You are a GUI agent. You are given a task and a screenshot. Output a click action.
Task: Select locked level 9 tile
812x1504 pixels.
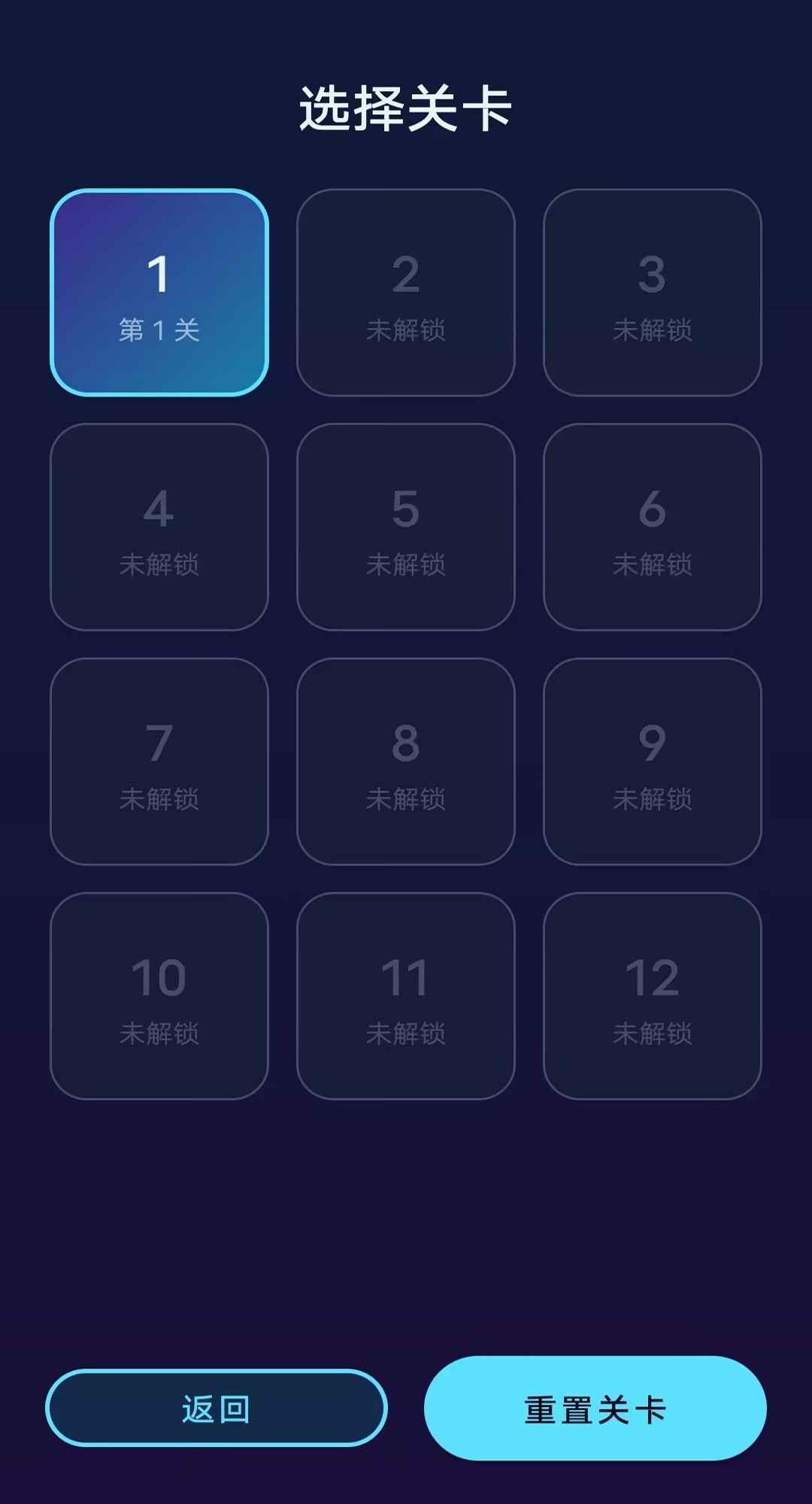click(653, 762)
